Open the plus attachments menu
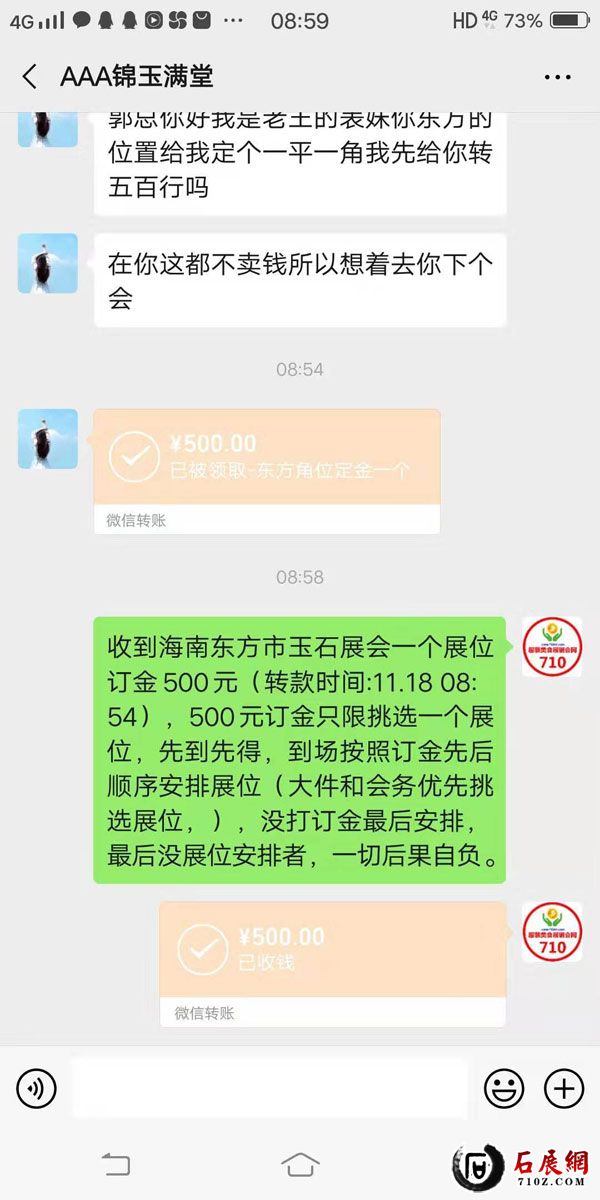The width and height of the screenshot is (600, 1200). (x=563, y=1087)
